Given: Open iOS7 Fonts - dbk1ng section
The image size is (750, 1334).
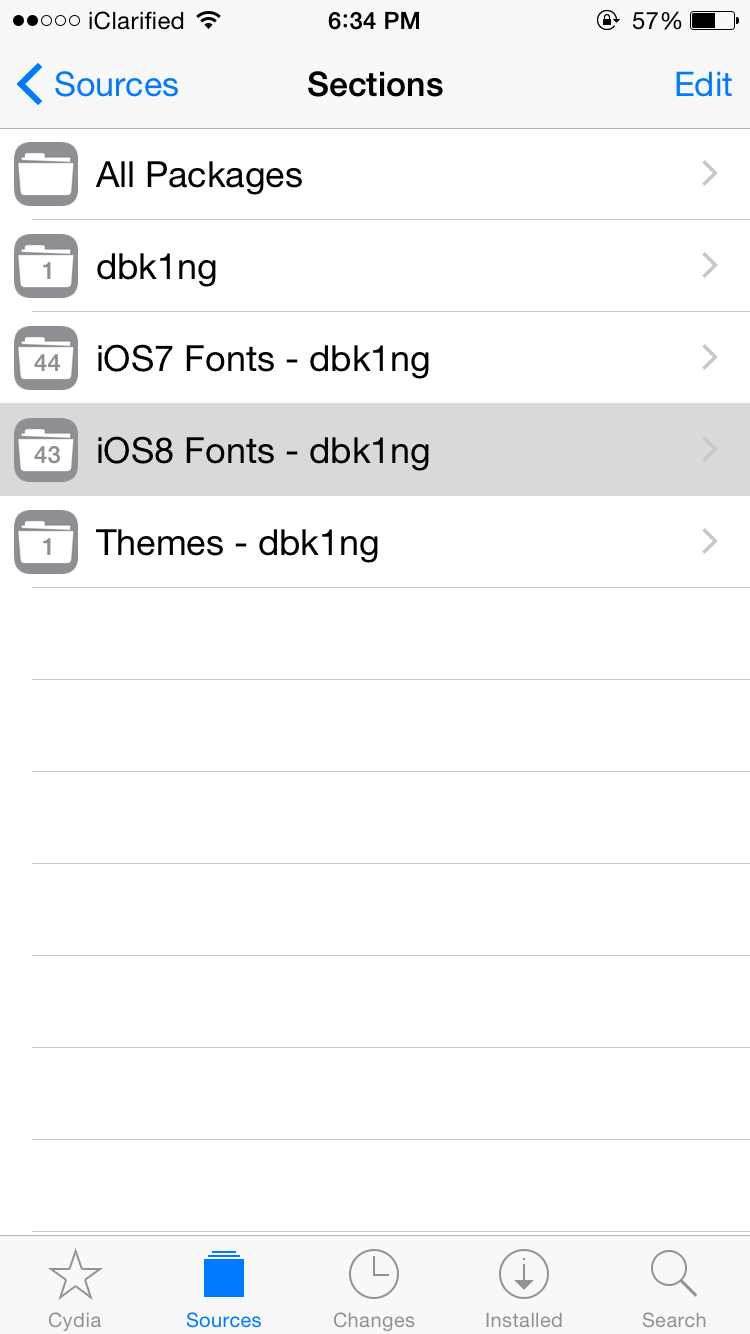Looking at the screenshot, I should pyautogui.click(x=375, y=359).
